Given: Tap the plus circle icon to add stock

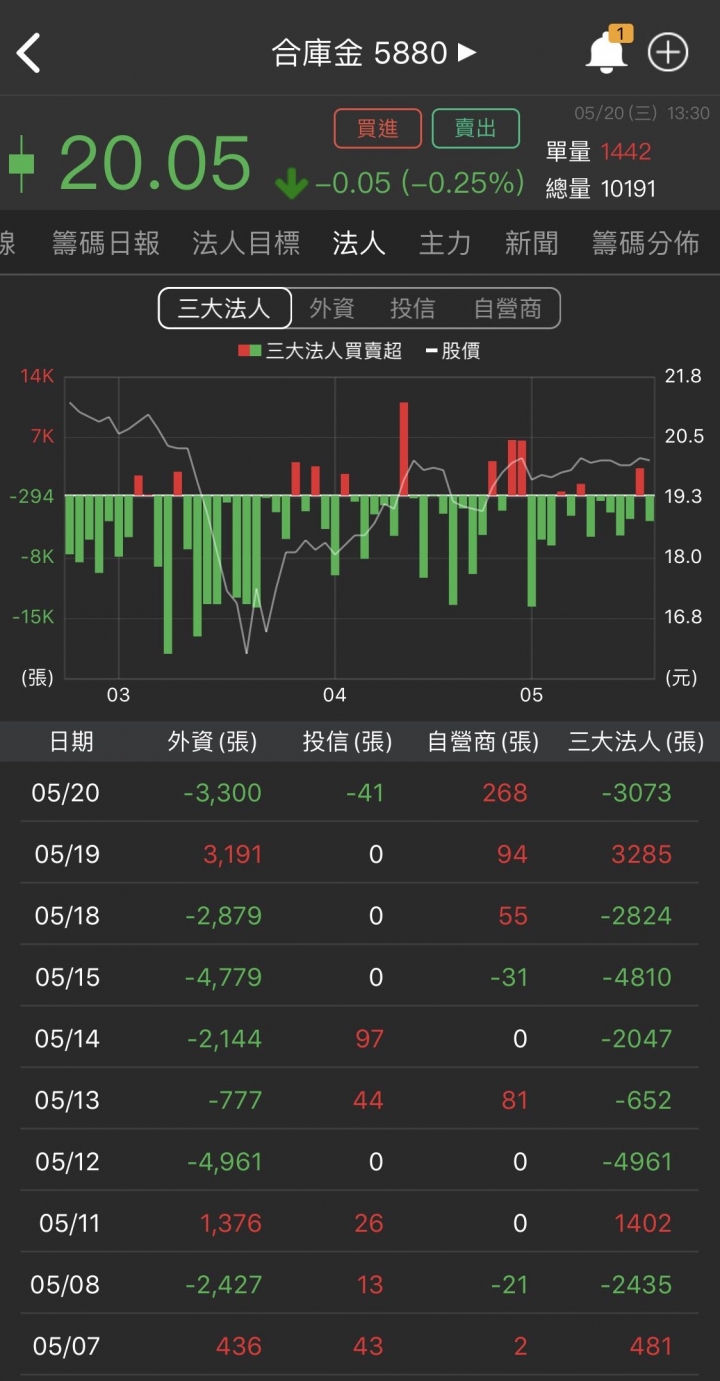Looking at the screenshot, I should click(x=668, y=52).
